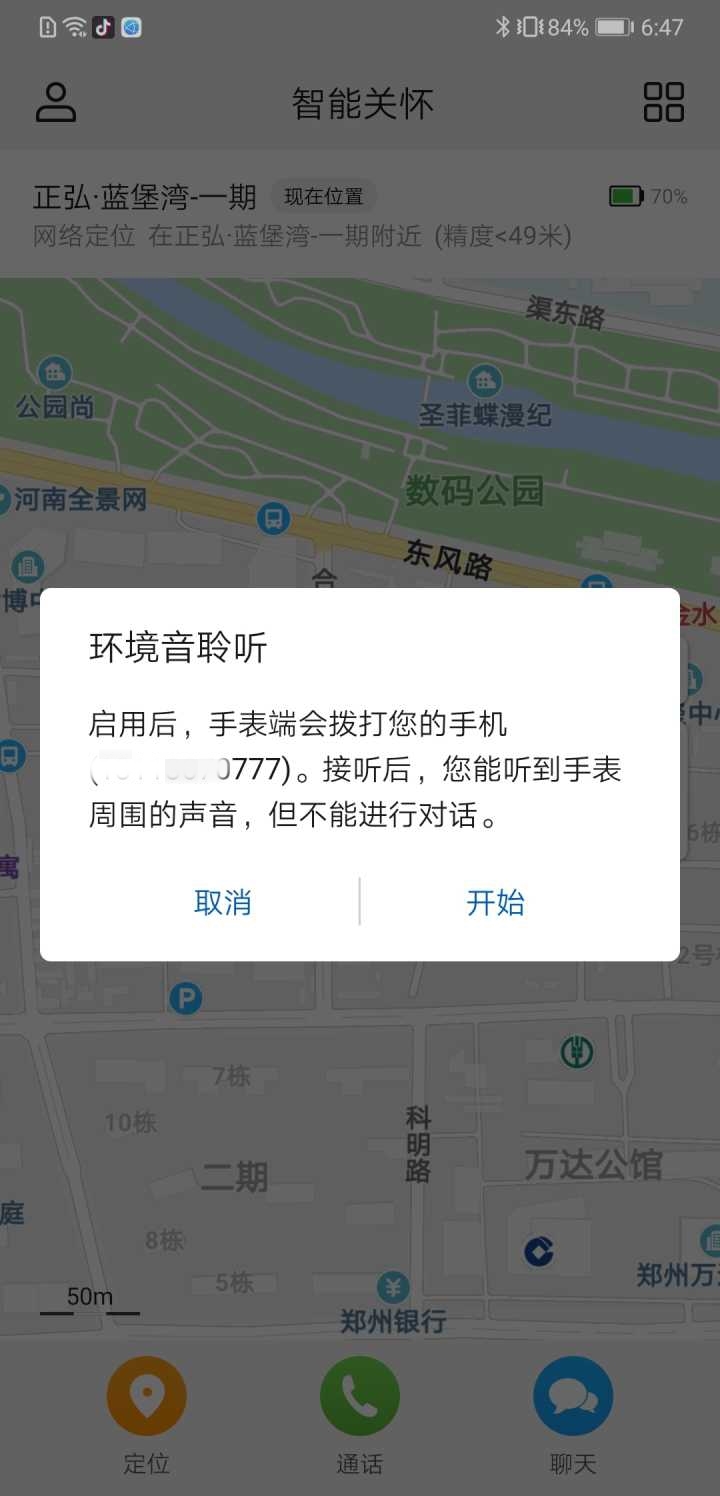Tap 取消 to cancel the listening dialog

(x=222, y=902)
